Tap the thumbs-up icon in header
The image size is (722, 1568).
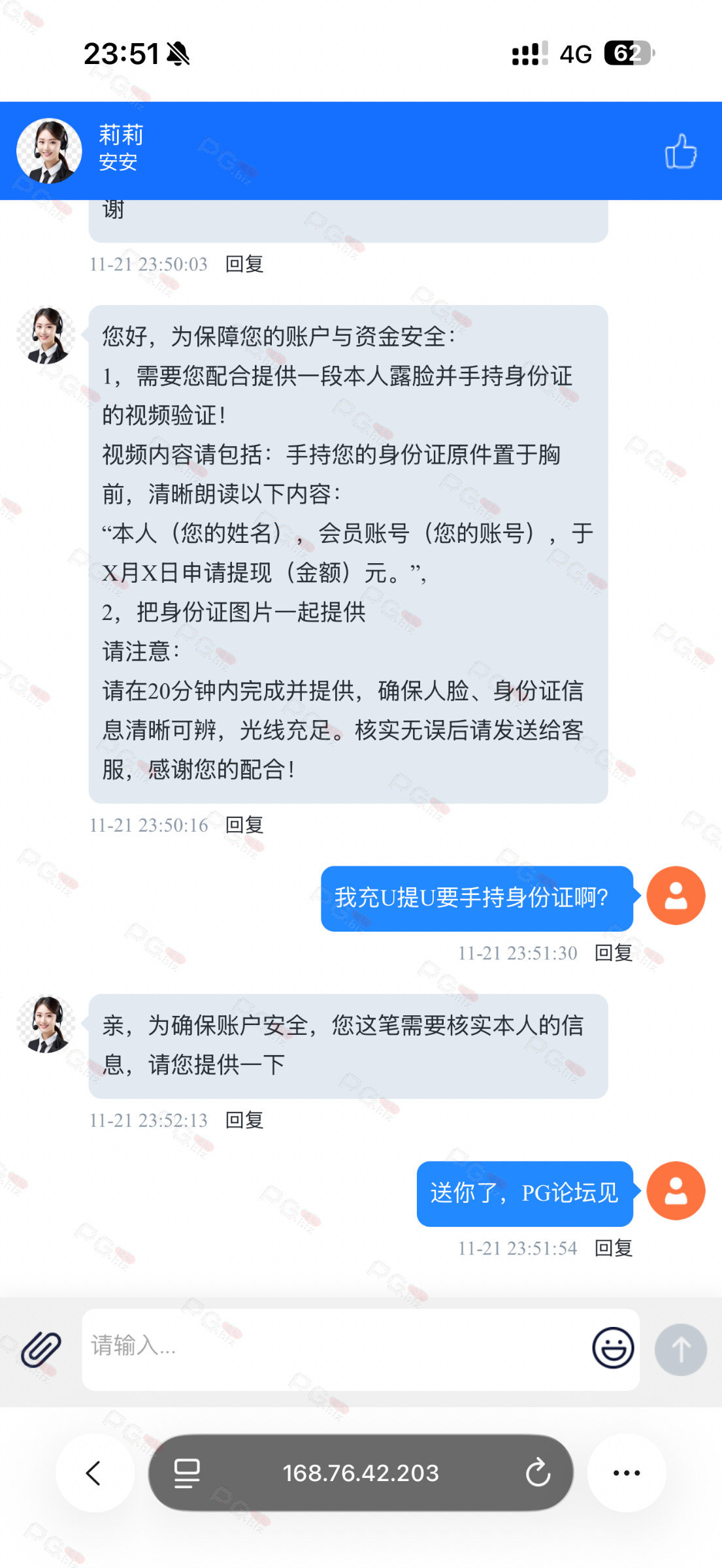pos(680,152)
